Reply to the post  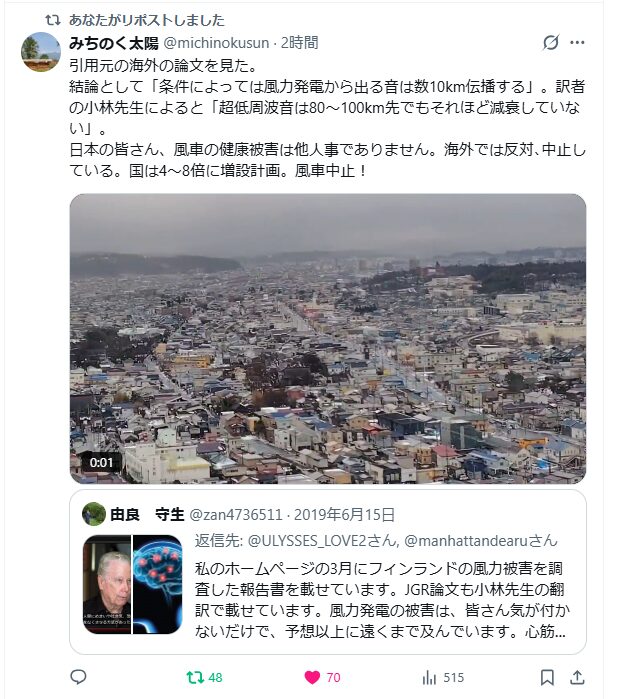pos(79,677)
